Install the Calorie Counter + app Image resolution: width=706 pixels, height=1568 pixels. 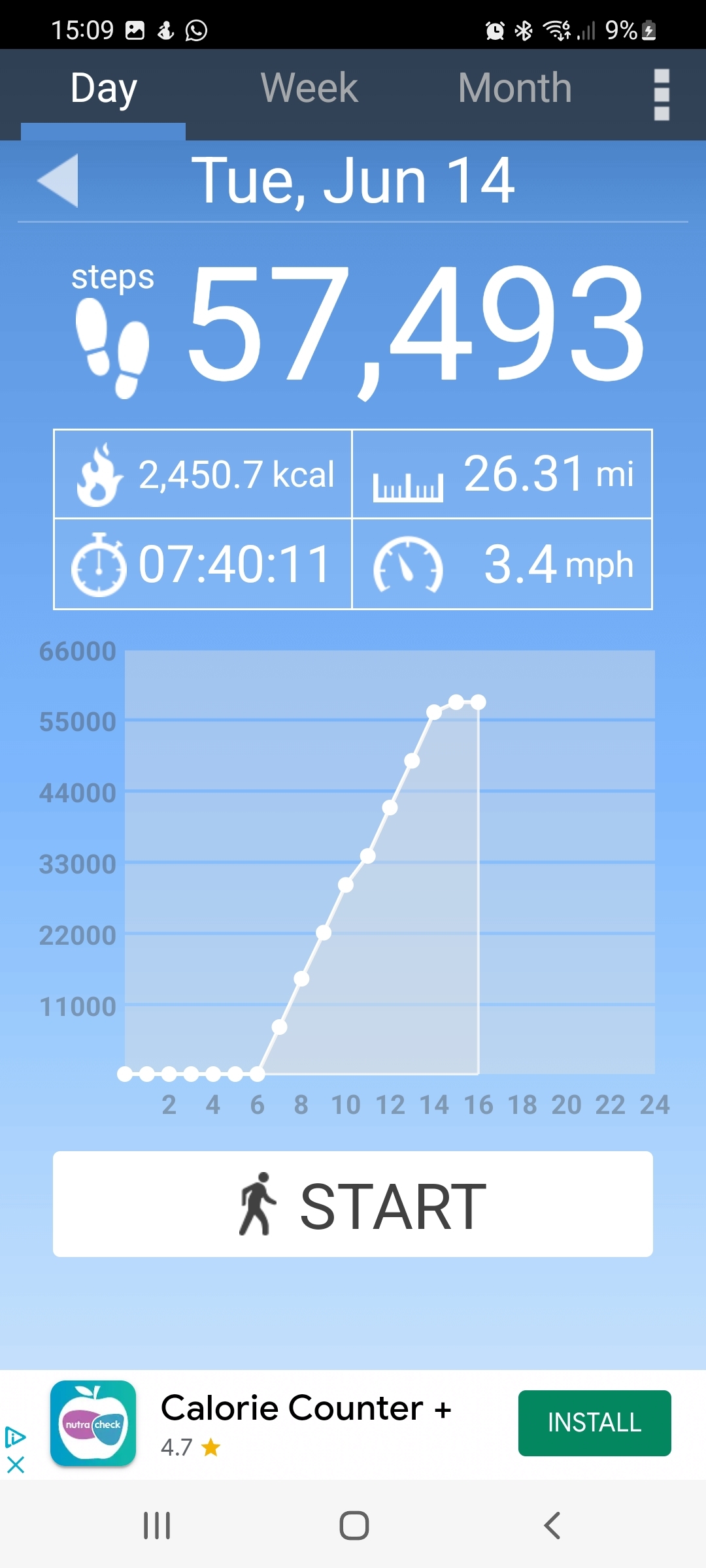coord(594,1423)
